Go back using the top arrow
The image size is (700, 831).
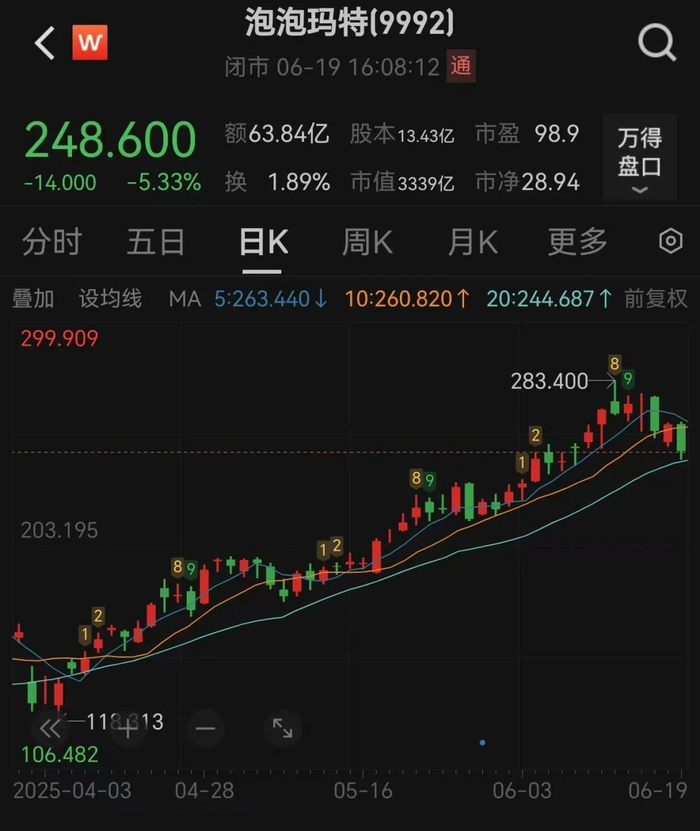tap(44, 43)
